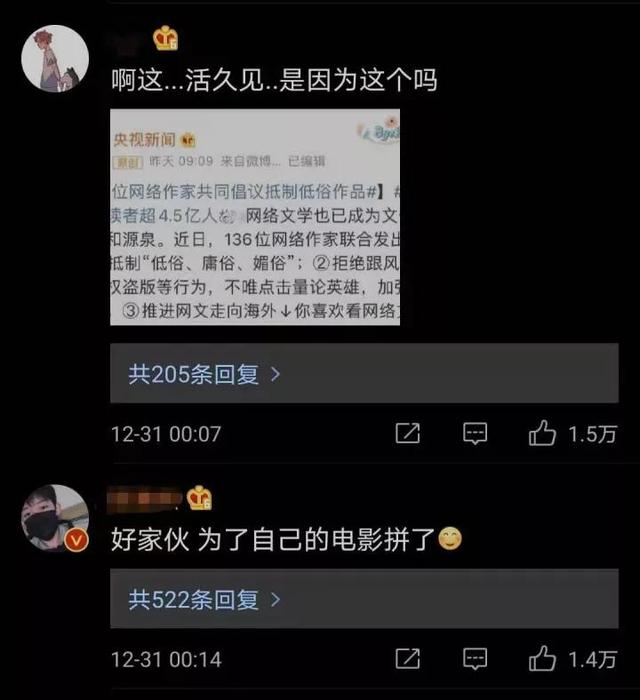View the profile of the first commenter's avatar
This screenshot has height=700, width=640.
56,59
